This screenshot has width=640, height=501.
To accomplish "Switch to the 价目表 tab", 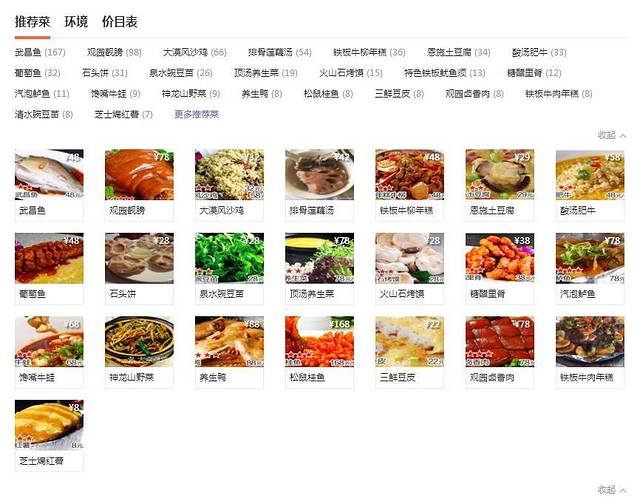I will coord(120,22).
